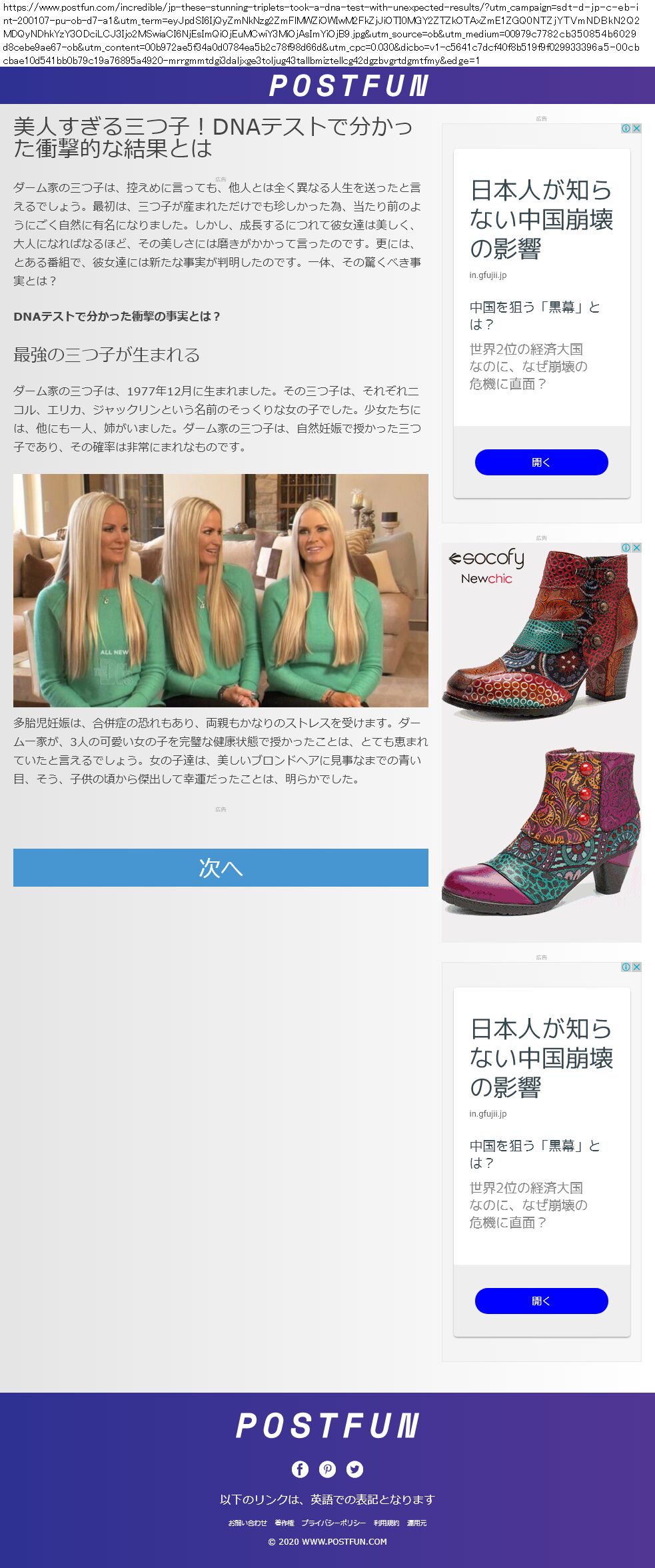Open the POSTFUN logo in the header
655x1568 pixels.
[348, 86]
